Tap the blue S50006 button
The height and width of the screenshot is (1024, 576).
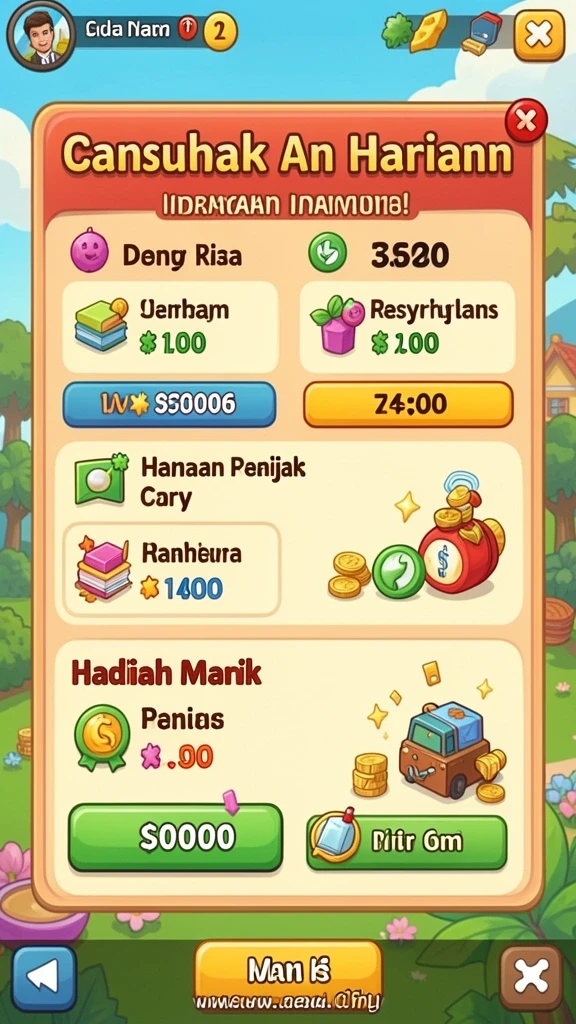coord(169,404)
